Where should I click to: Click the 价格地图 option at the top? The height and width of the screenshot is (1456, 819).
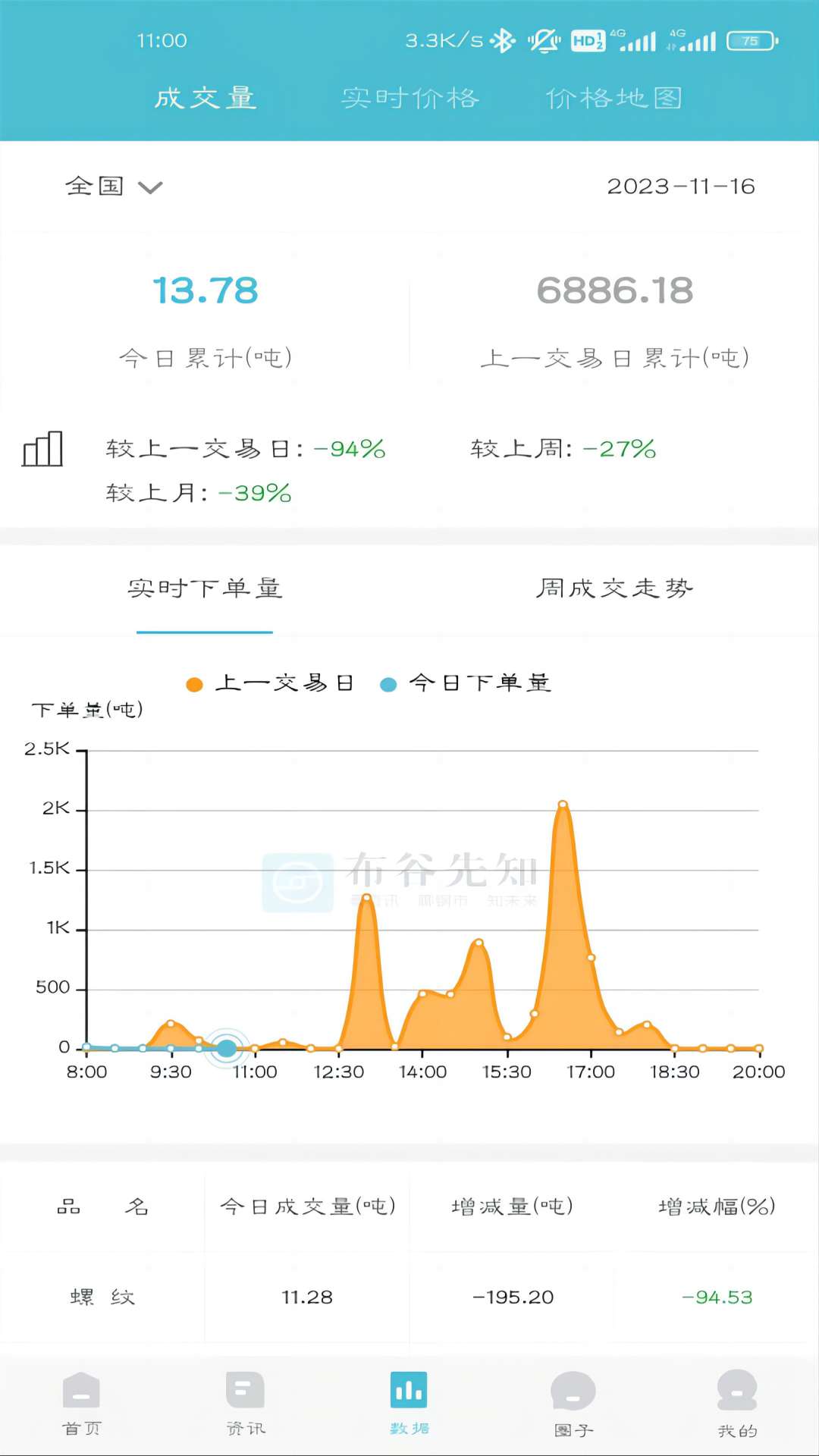(616, 97)
